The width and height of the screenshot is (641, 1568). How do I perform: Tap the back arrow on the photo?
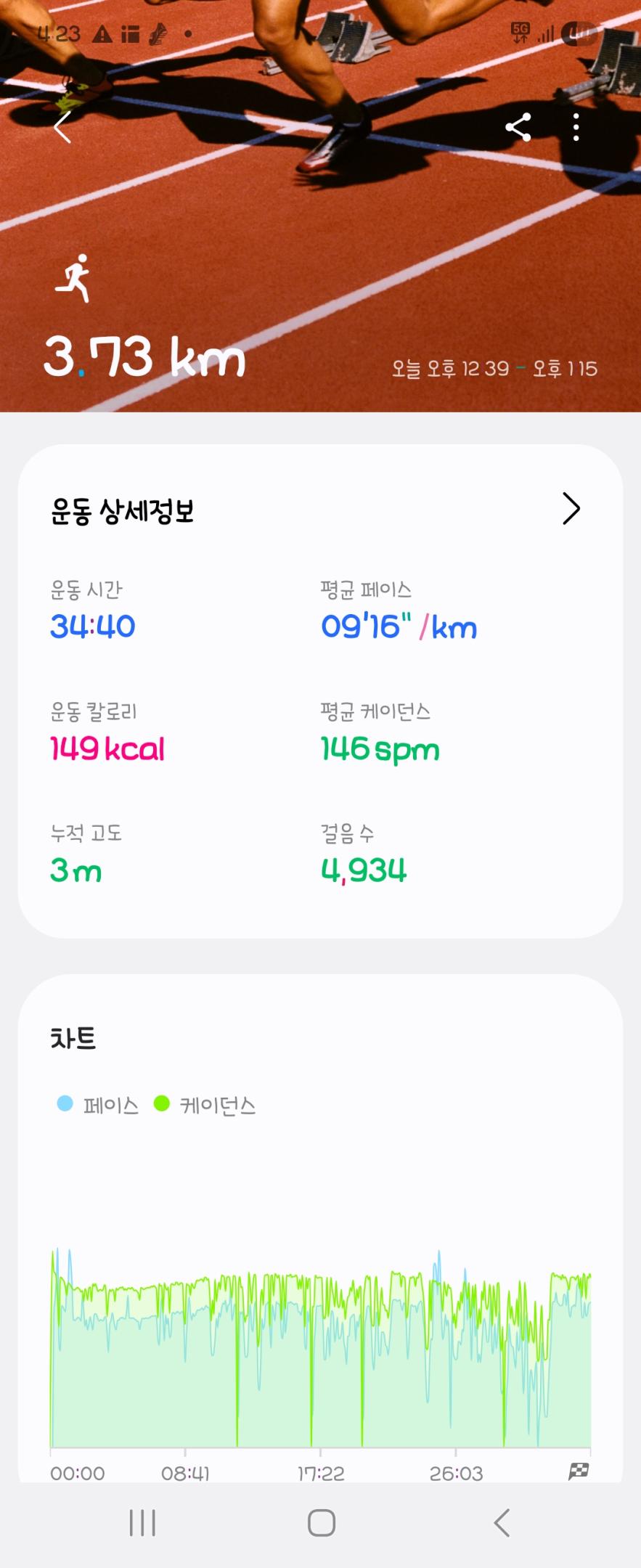pyautogui.click(x=62, y=128)
